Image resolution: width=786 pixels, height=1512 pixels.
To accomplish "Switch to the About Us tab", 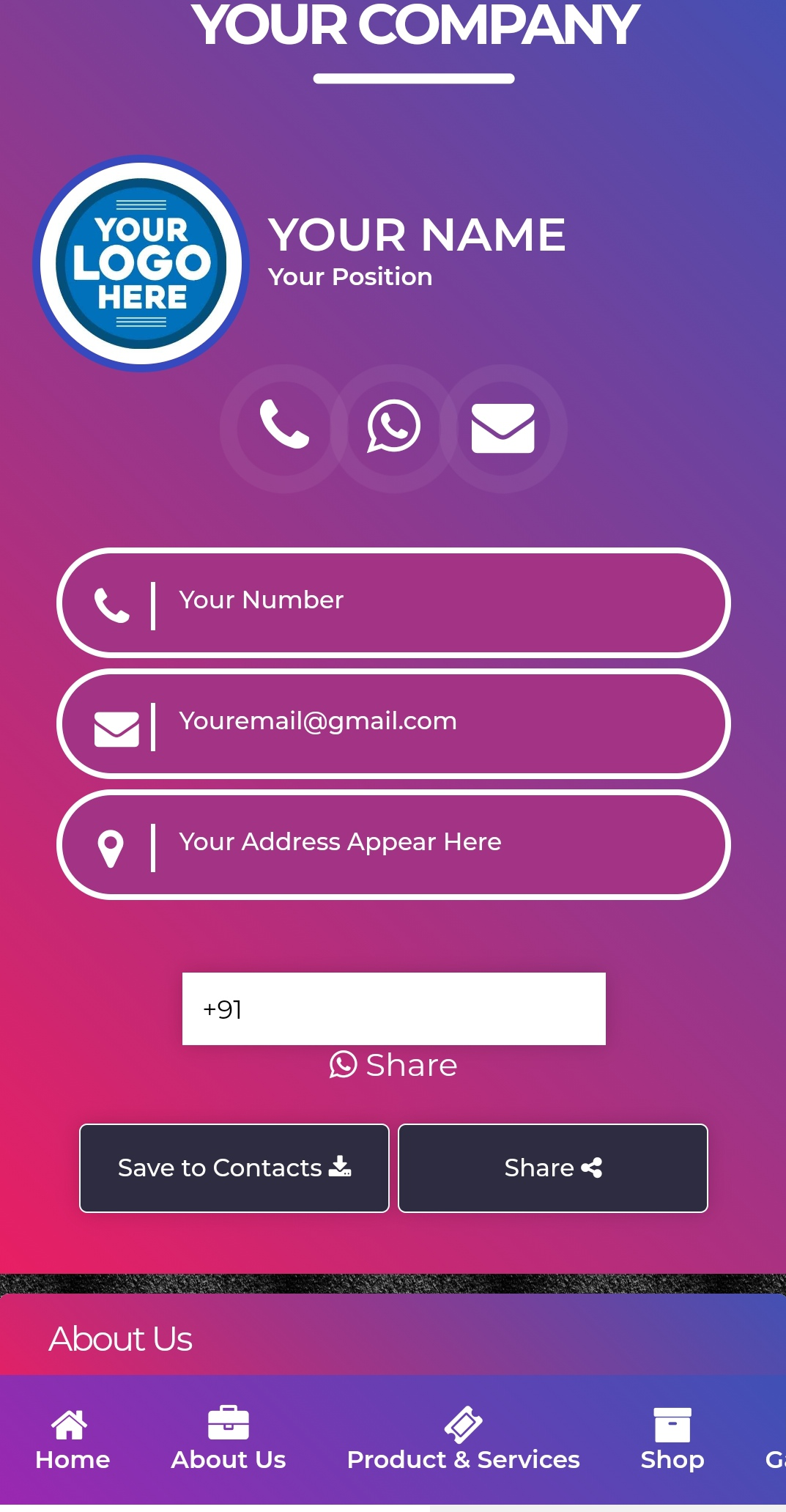I will (229, 1439).
